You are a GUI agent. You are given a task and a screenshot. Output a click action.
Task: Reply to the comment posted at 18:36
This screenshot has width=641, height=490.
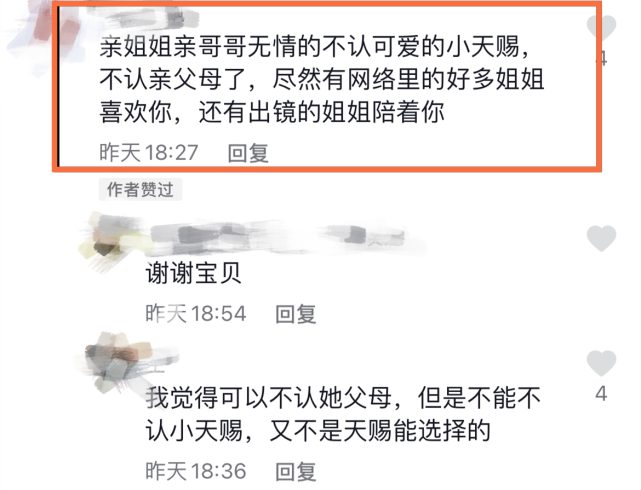[x=296, y=471]
